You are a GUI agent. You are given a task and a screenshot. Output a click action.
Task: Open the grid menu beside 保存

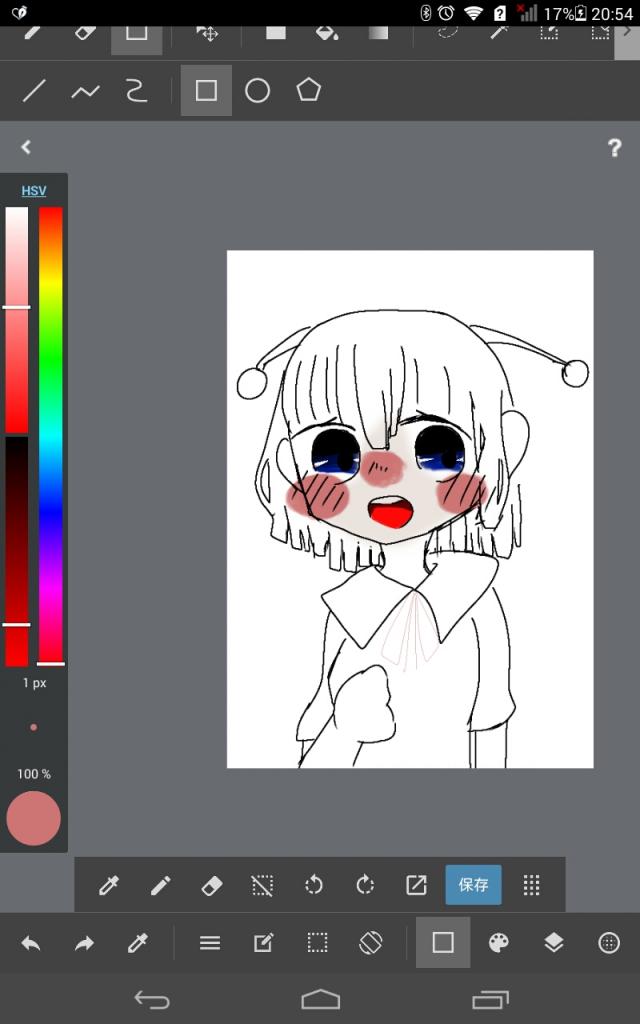point(532,885)
